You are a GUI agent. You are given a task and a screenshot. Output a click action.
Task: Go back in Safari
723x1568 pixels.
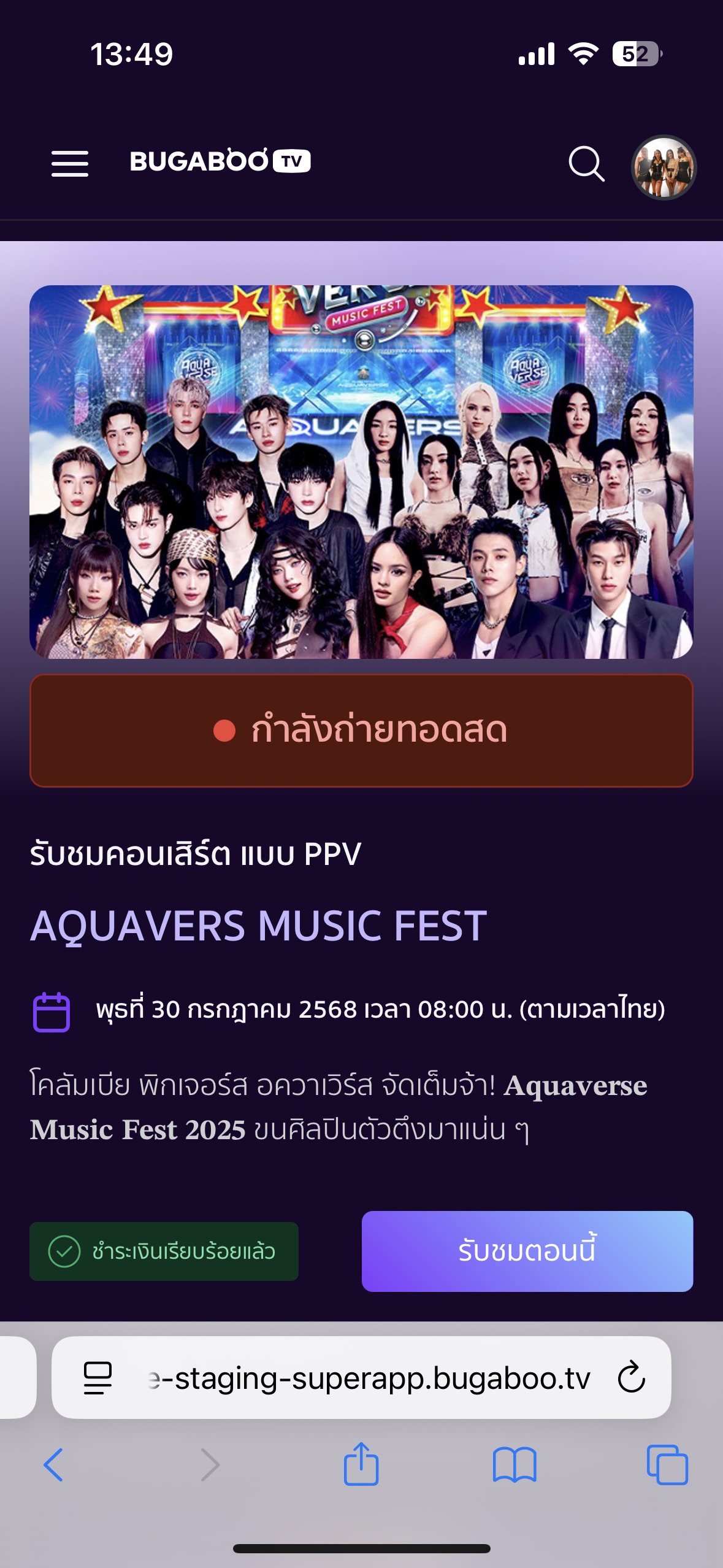pyautogui.click(x=53, y=1465)
